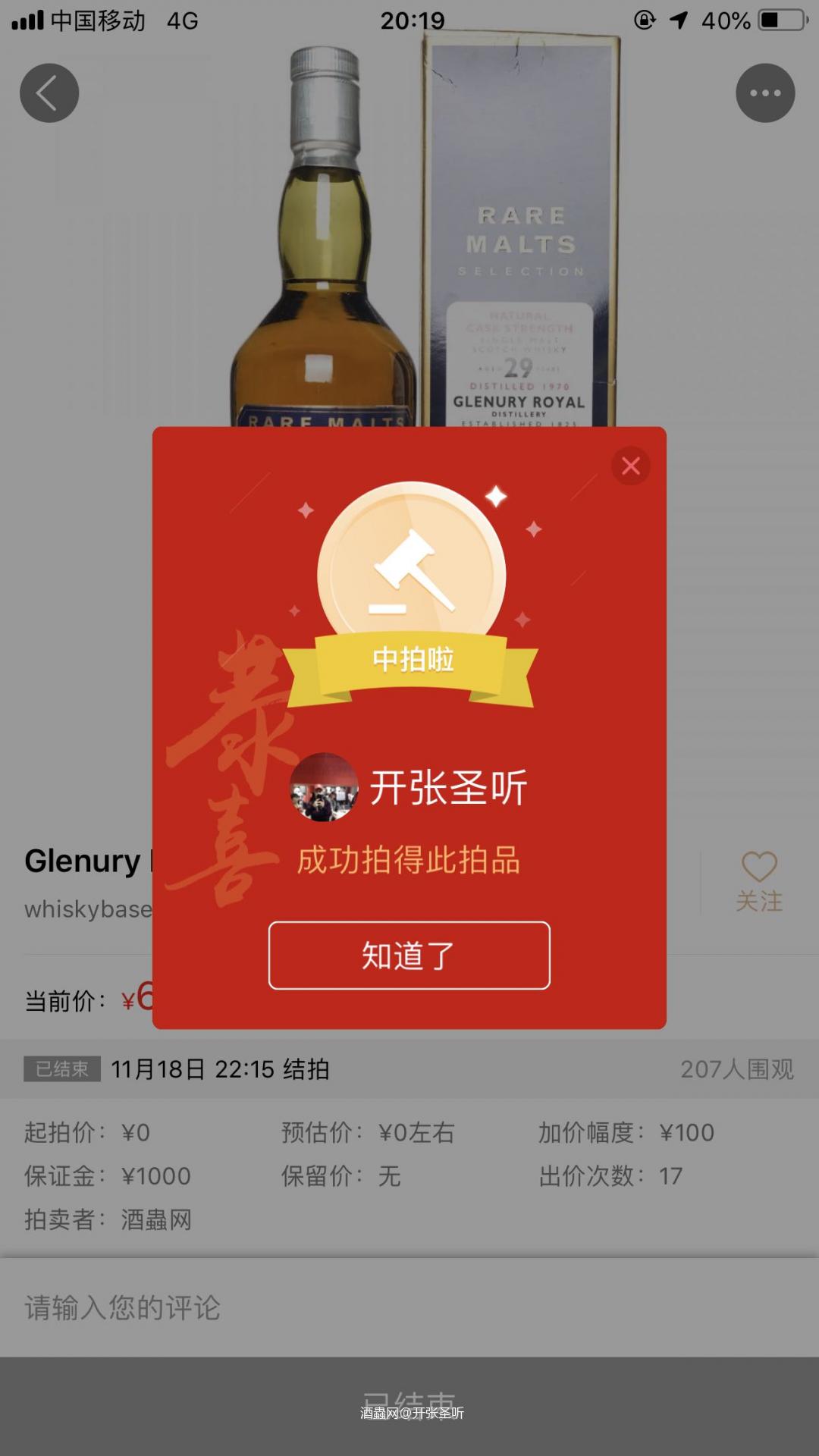The image size is (819, 1456).
Task: Tap the back arrow to return
Action: pos(49,93)
